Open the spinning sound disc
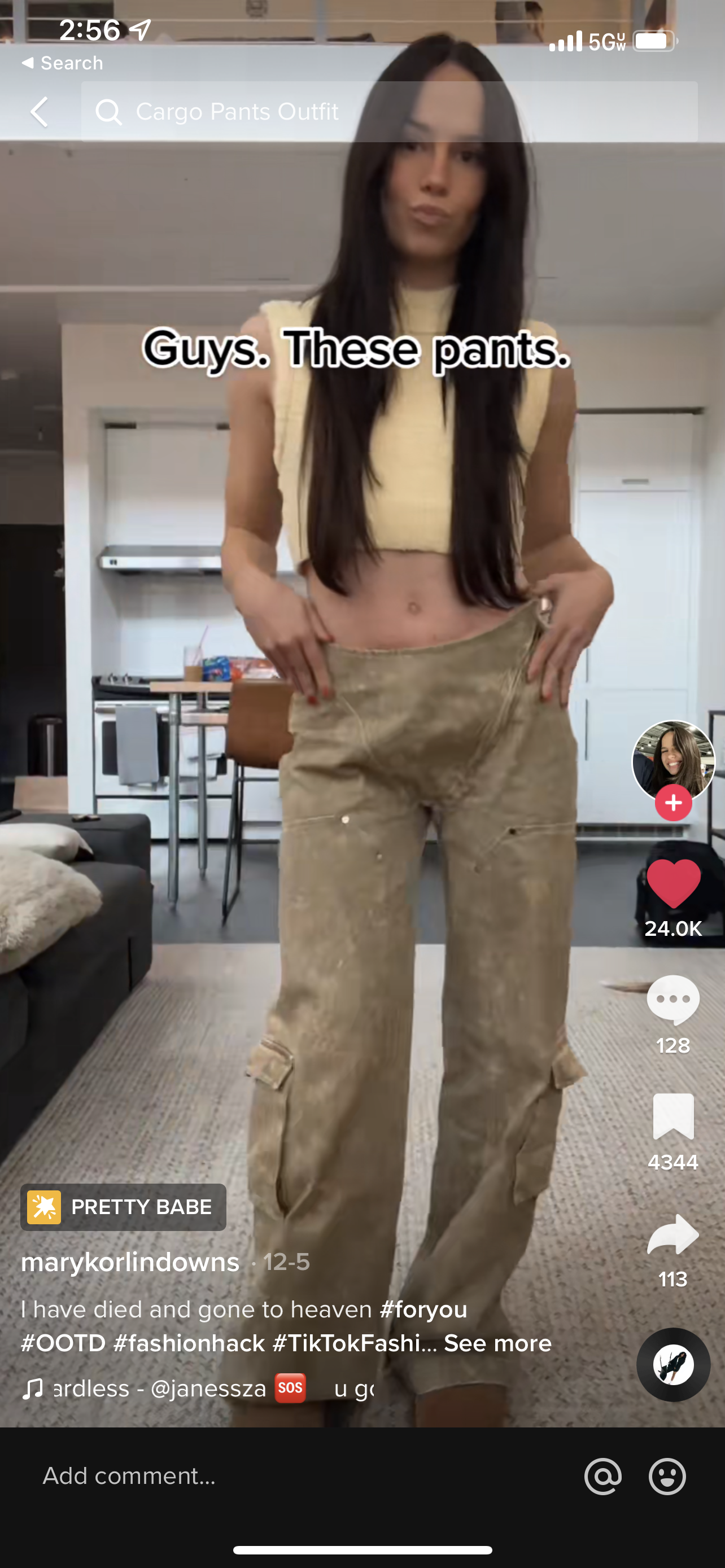725x1568 pixels. click(x=673, y=1365)
